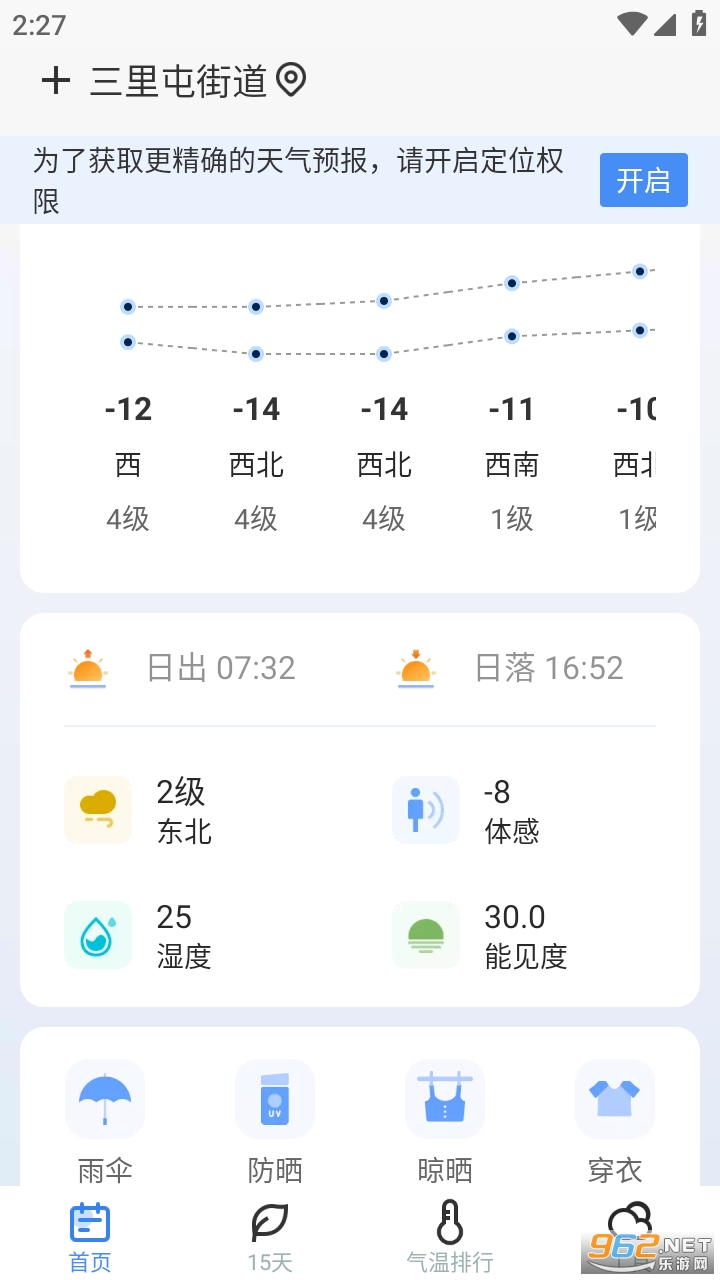The width and height of the screenshot is (720, 1280).
Task: View the 晾晒 laundry drying index
Action: (445, 1120)
